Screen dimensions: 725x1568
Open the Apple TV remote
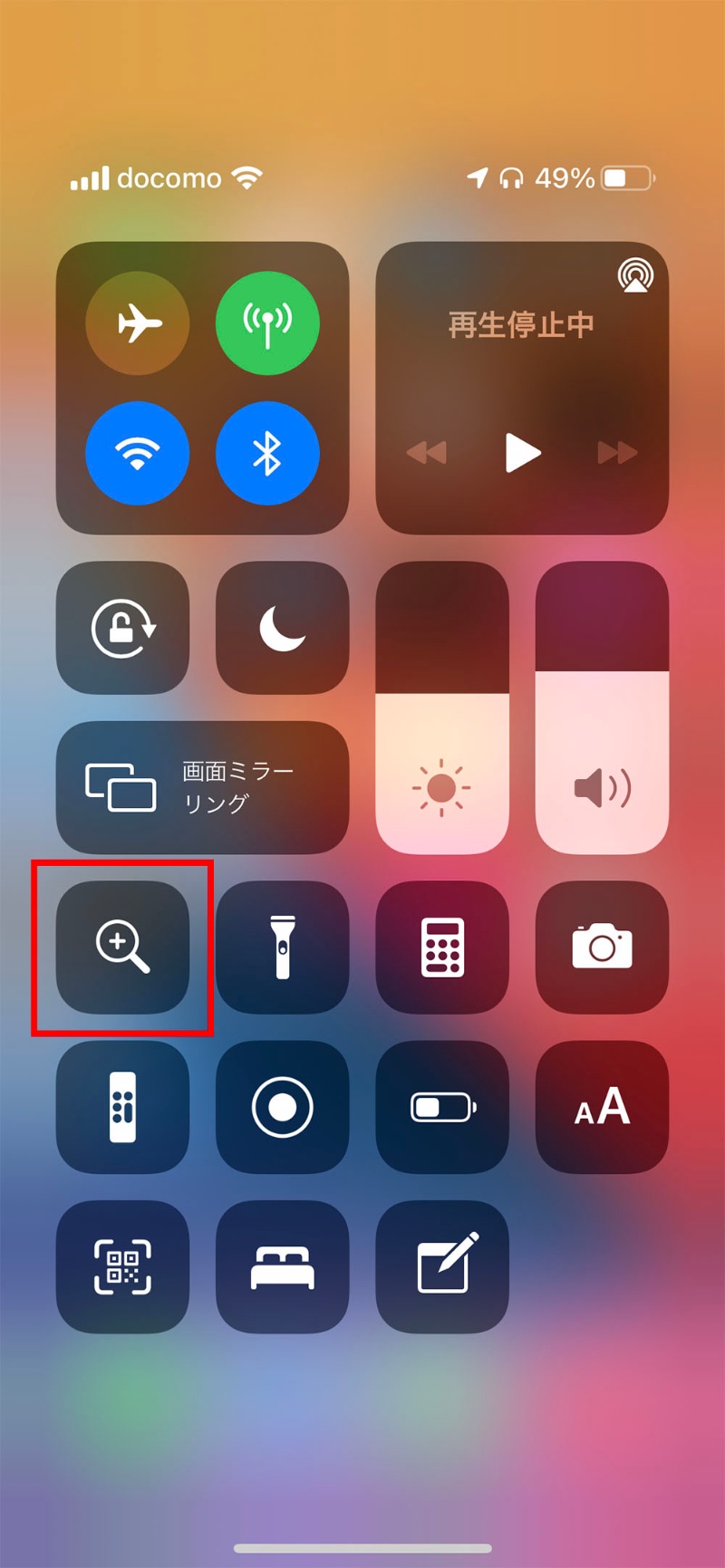tap(123, 1106)
